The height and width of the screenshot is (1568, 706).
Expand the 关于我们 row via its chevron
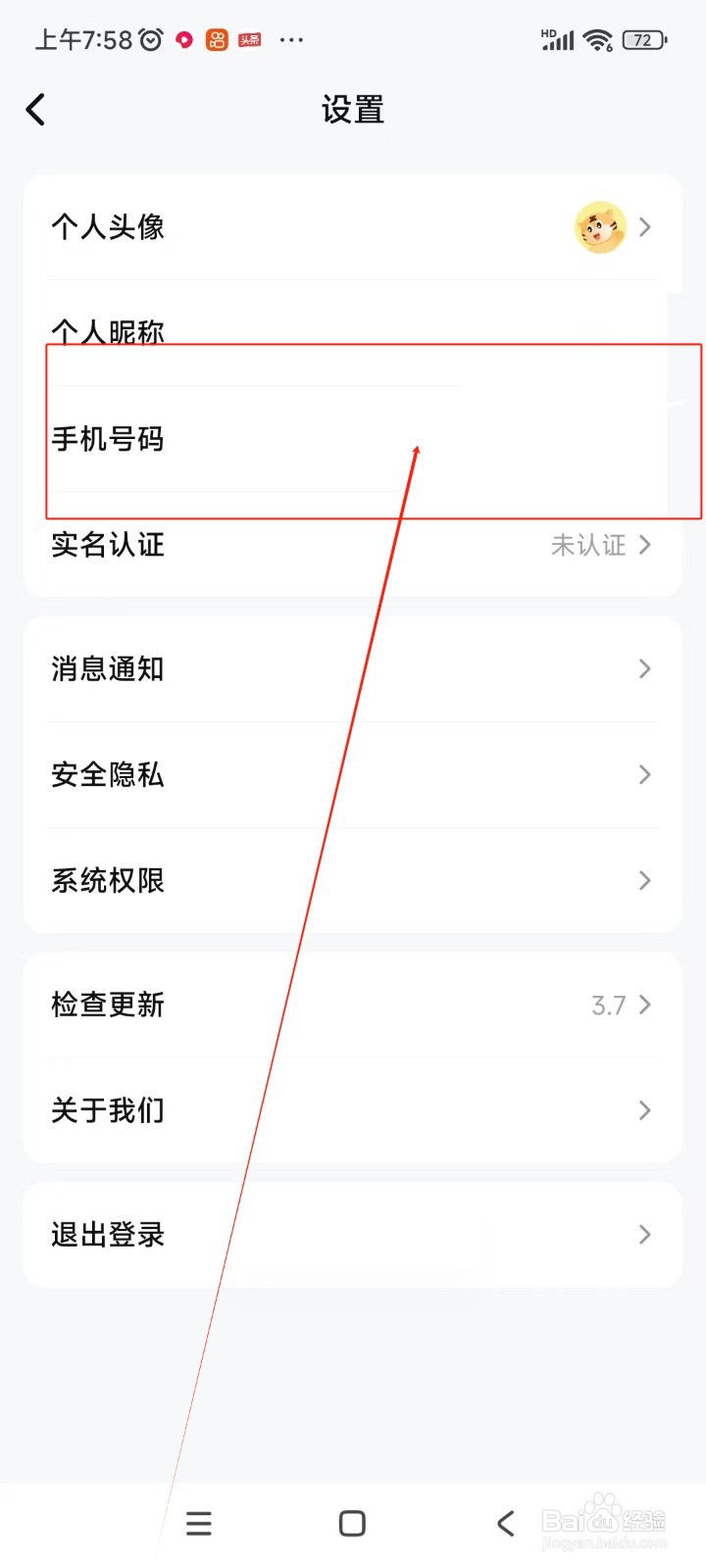(644, 1110)
